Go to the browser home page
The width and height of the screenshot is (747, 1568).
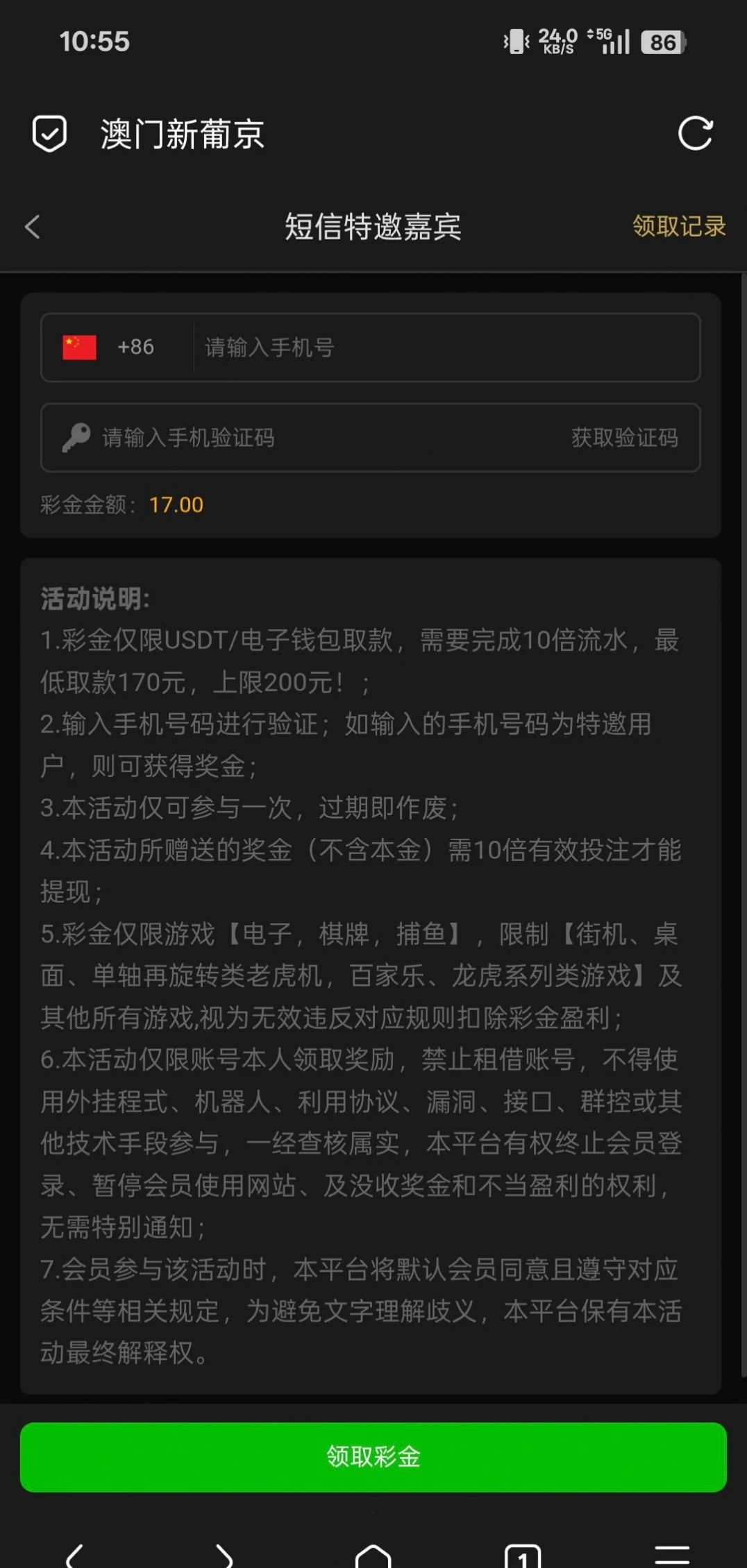coord(373,1556)
